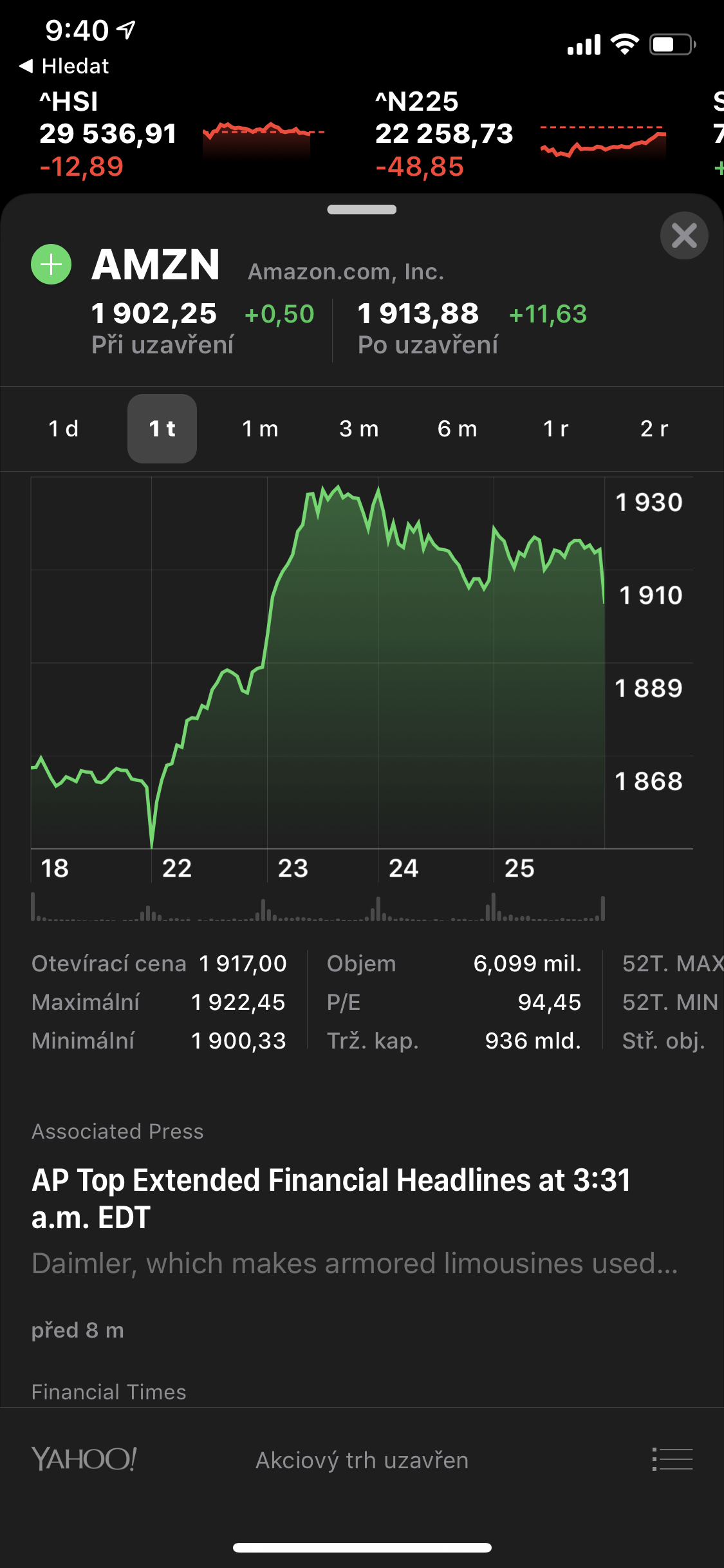Screen dimensions: 724x1568
Task: Show the 2 r chart range
Action: pyautogui.click(x=654, y=429)
